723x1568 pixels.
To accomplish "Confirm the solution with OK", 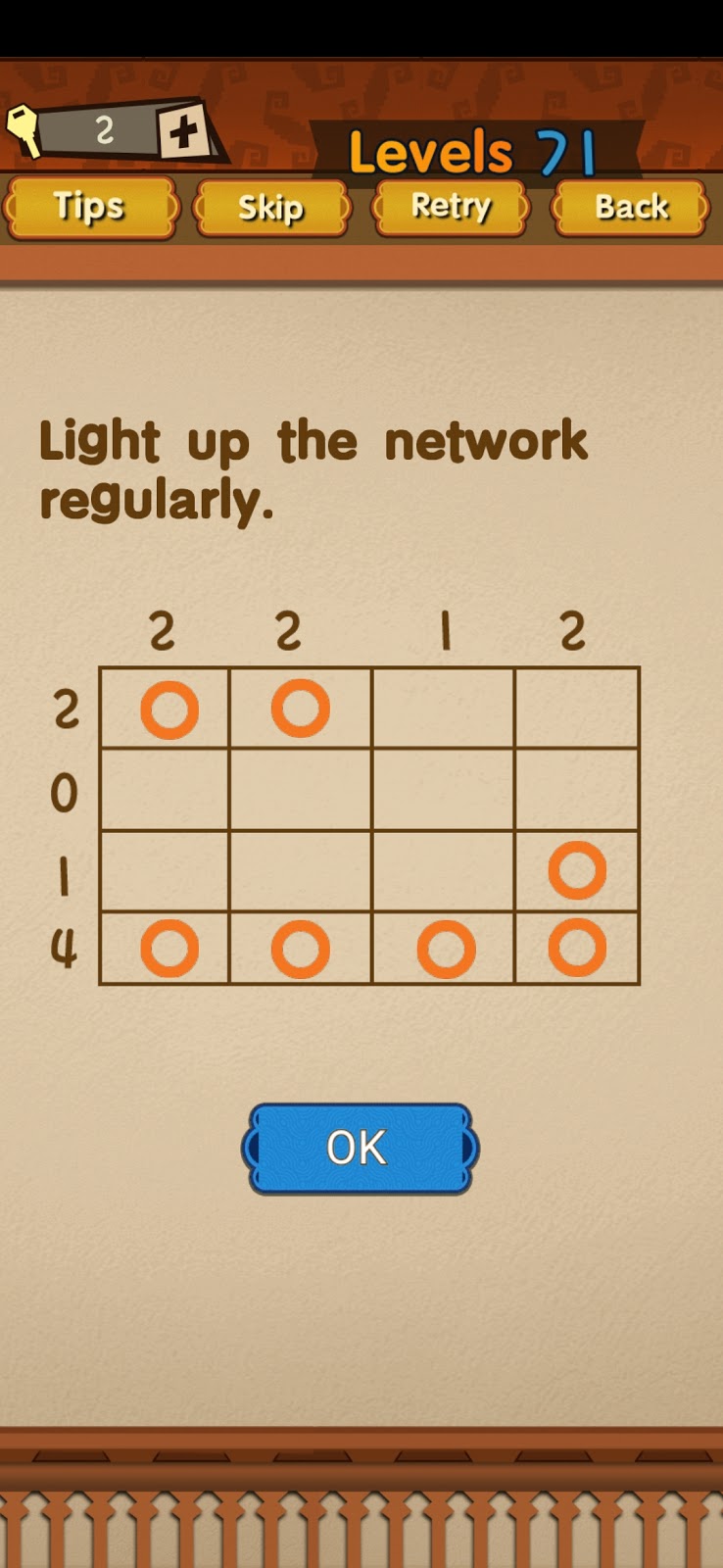I will pos(360,1148).
